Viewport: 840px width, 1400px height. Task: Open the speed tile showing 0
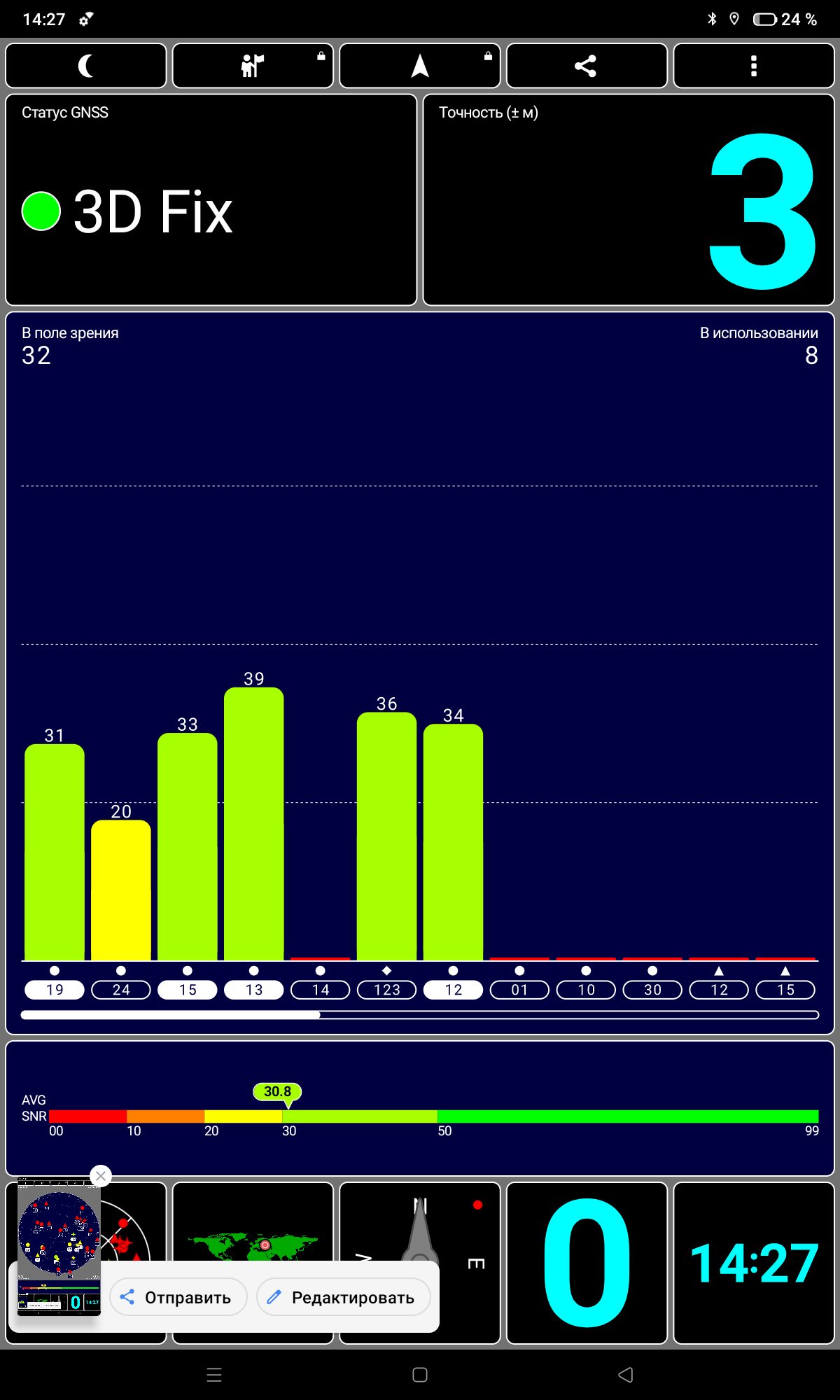pos(587,1263)
